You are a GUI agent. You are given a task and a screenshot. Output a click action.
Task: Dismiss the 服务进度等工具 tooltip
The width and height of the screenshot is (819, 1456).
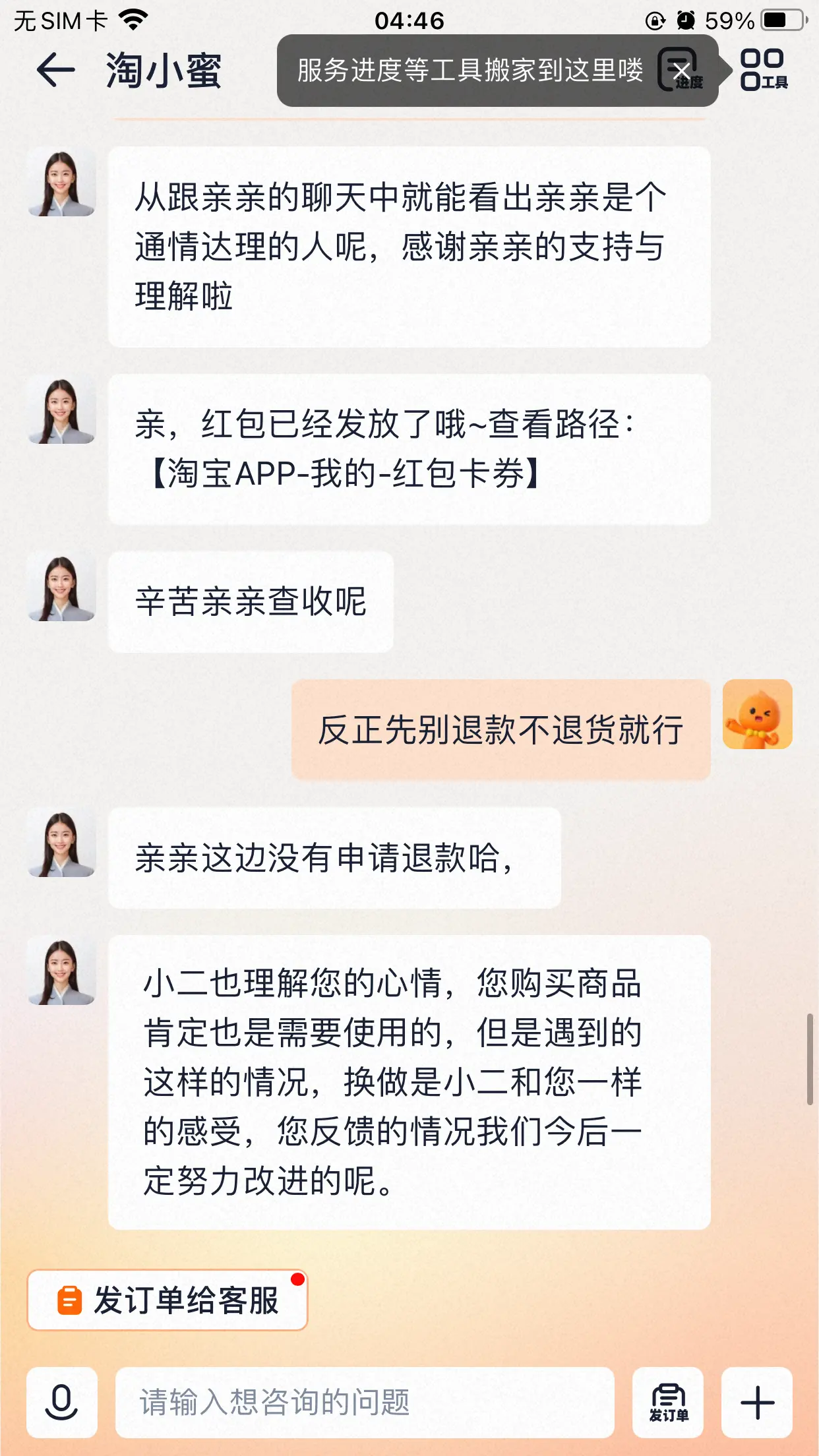tap(681, 69)
